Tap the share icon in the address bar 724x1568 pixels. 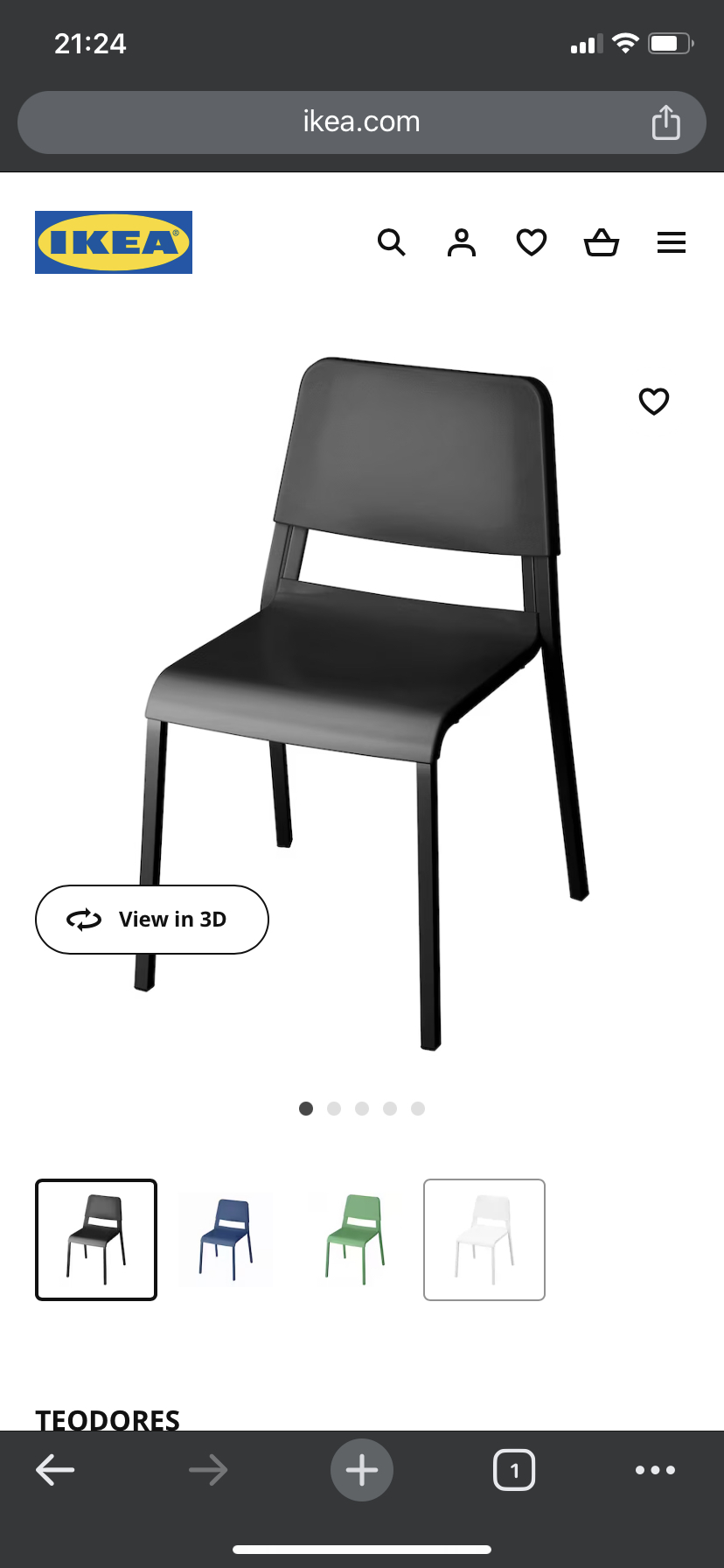click(x=666, y=122)
